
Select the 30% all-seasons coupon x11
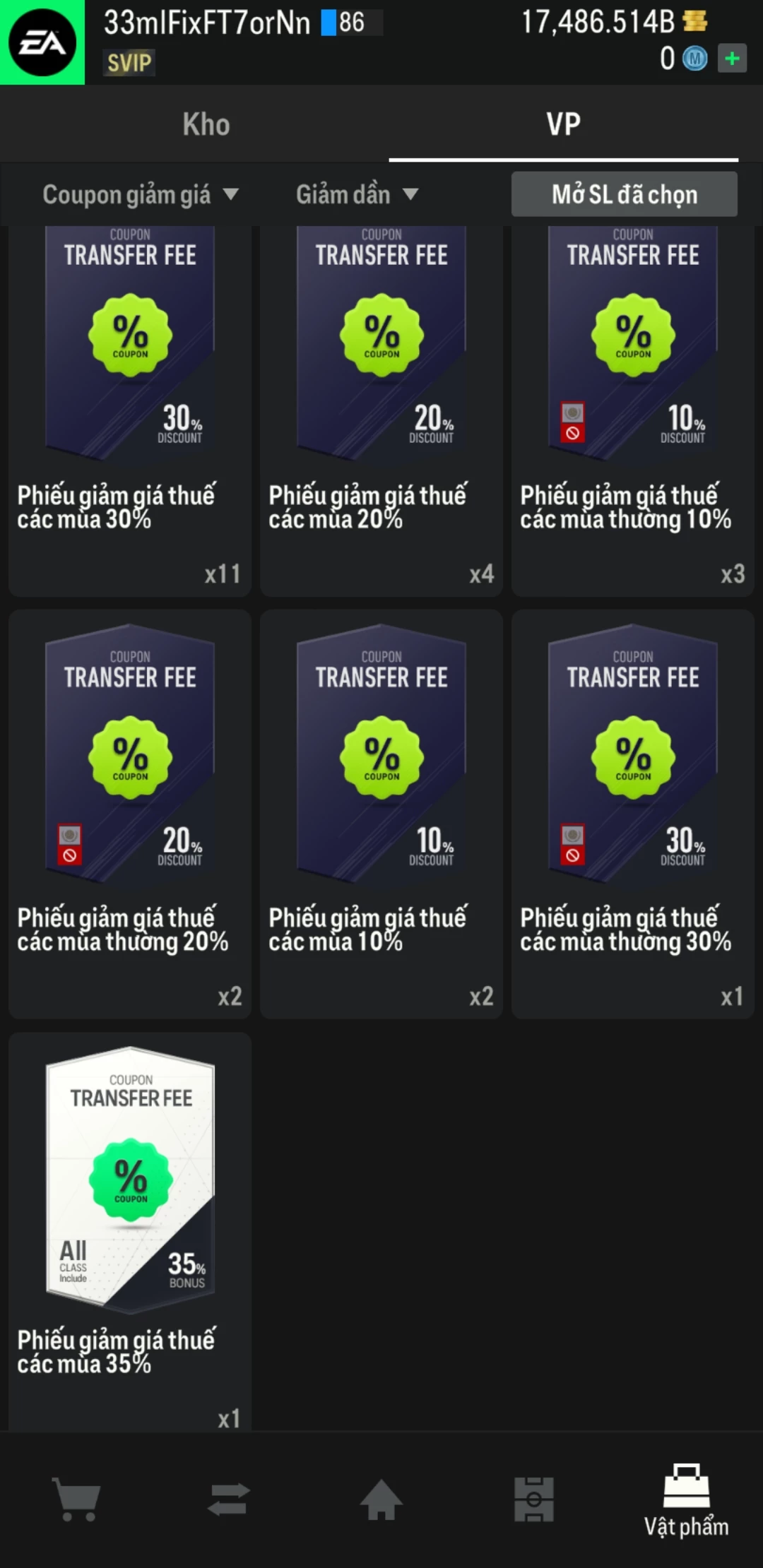pos(130,410)
